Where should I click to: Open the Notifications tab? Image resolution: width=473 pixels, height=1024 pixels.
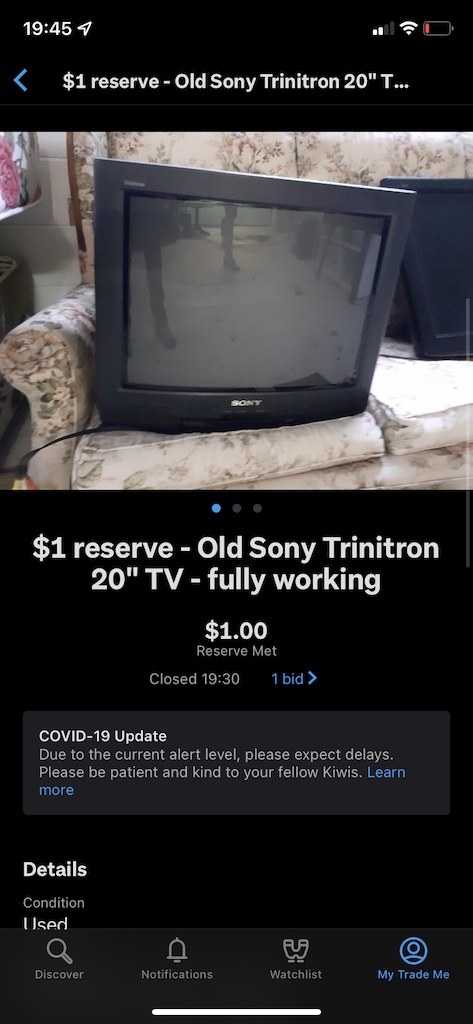click(177, 959)
